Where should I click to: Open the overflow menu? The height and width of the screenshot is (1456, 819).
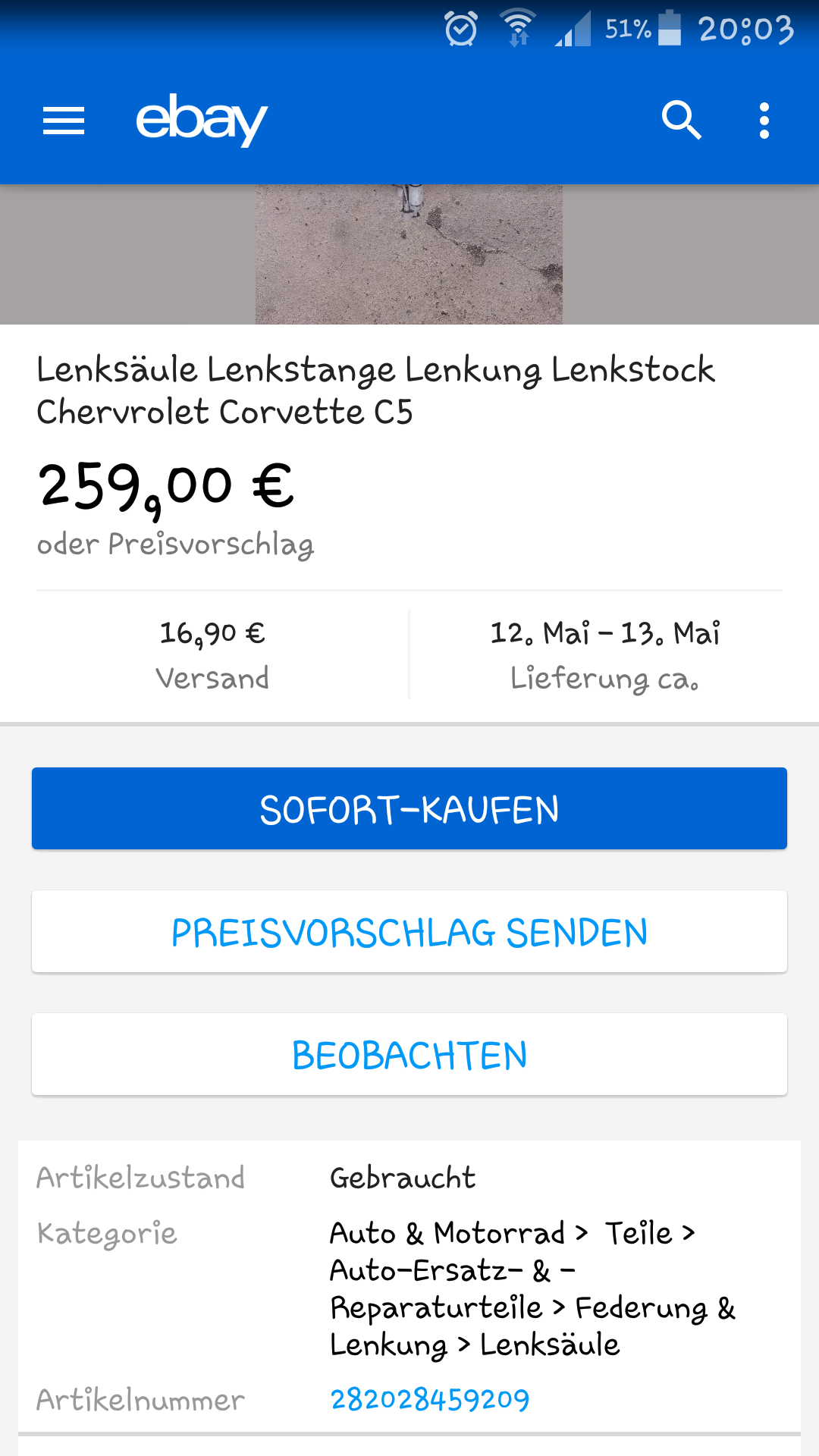[x=764, y=121]
